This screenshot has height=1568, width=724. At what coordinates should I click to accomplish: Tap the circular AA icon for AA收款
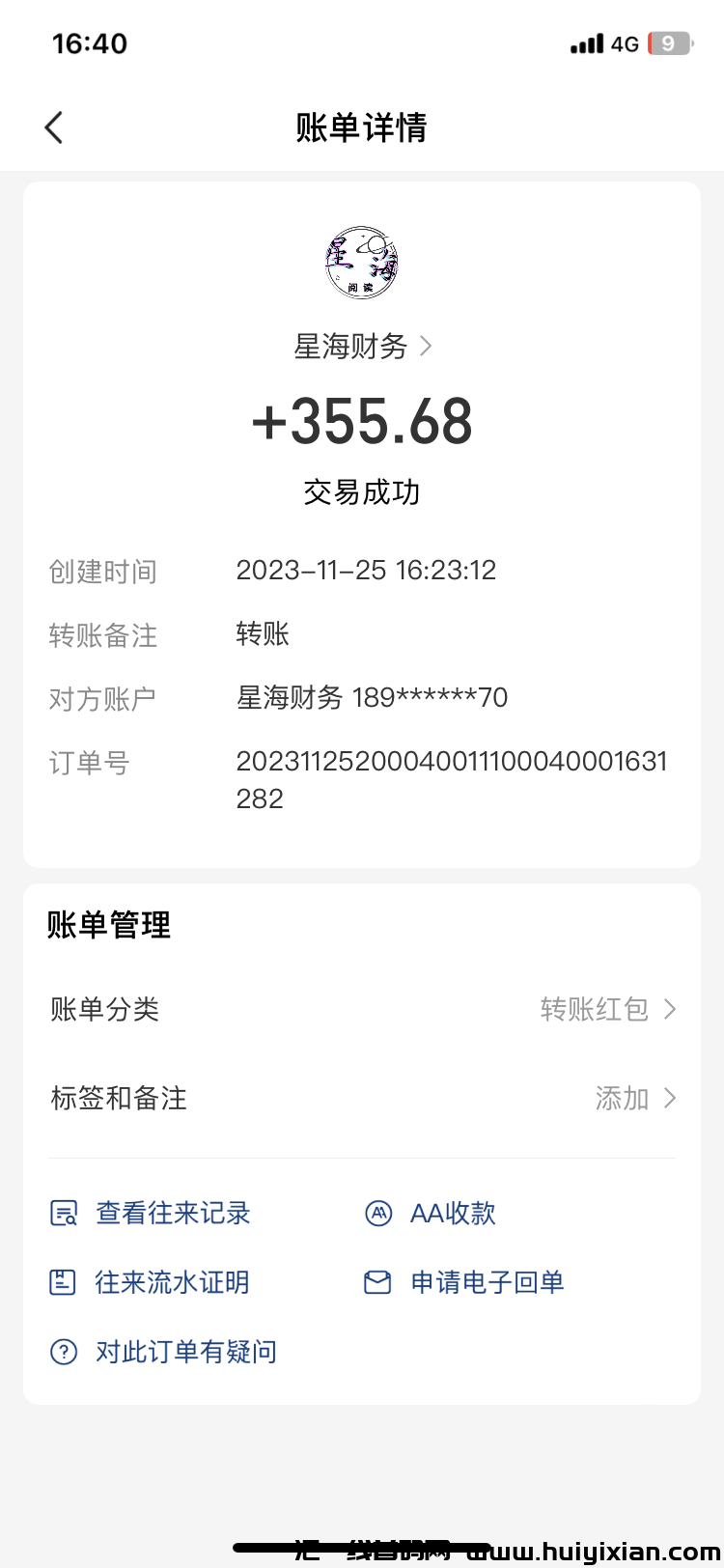(x=377, y=1212)
